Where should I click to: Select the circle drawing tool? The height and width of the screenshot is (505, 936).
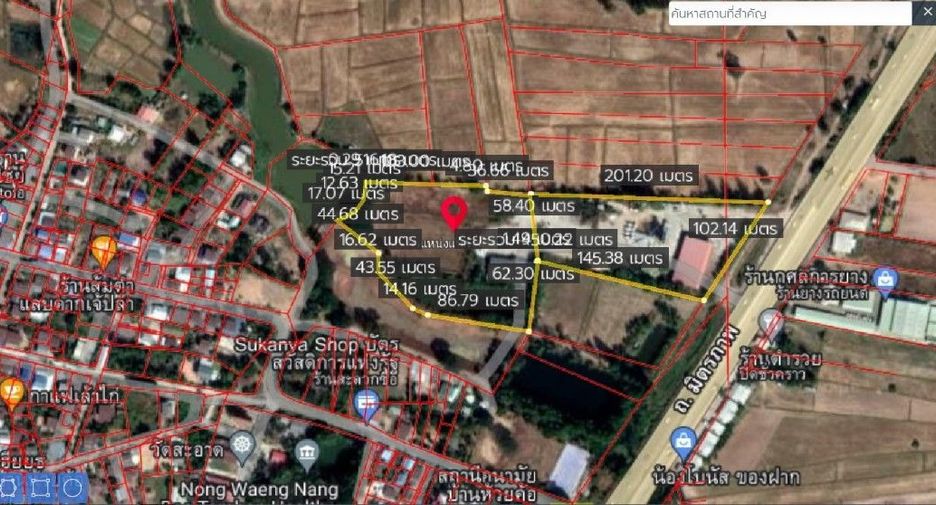tap(73, 488)
